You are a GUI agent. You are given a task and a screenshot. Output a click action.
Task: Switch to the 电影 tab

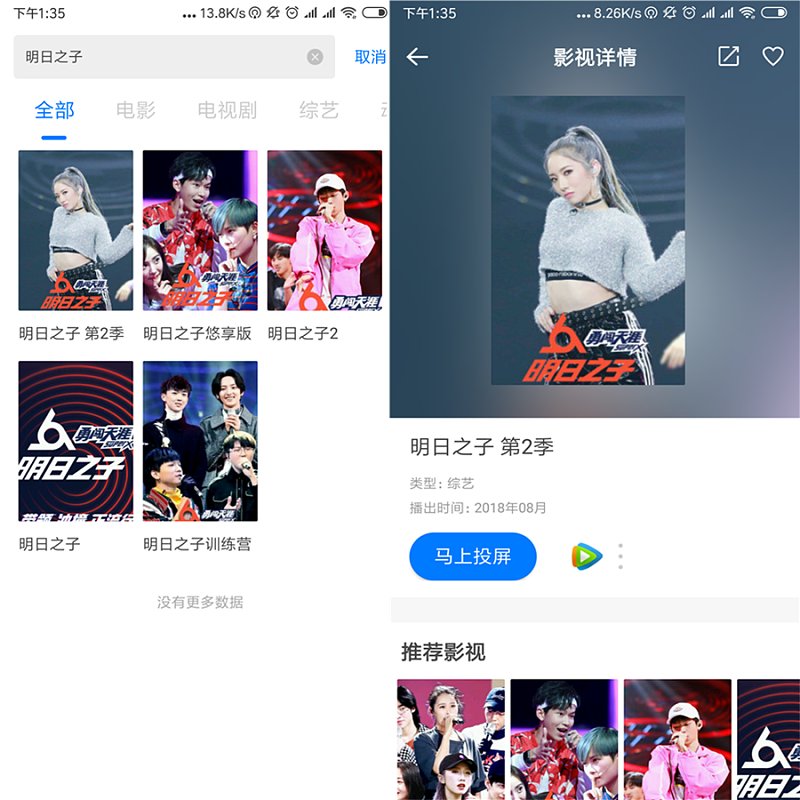[x=136, y=110]
